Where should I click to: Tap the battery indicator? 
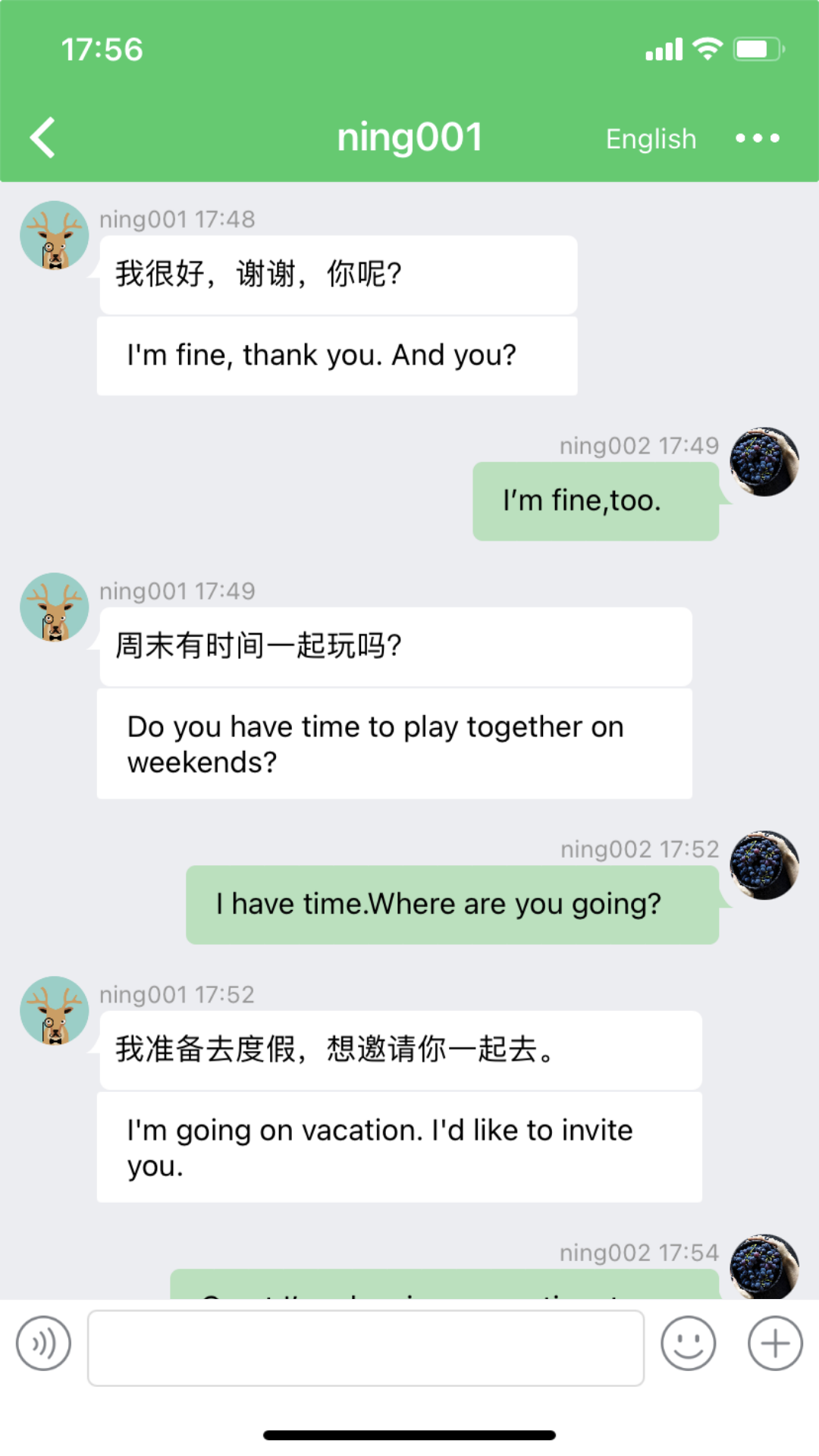click(754, 49)
